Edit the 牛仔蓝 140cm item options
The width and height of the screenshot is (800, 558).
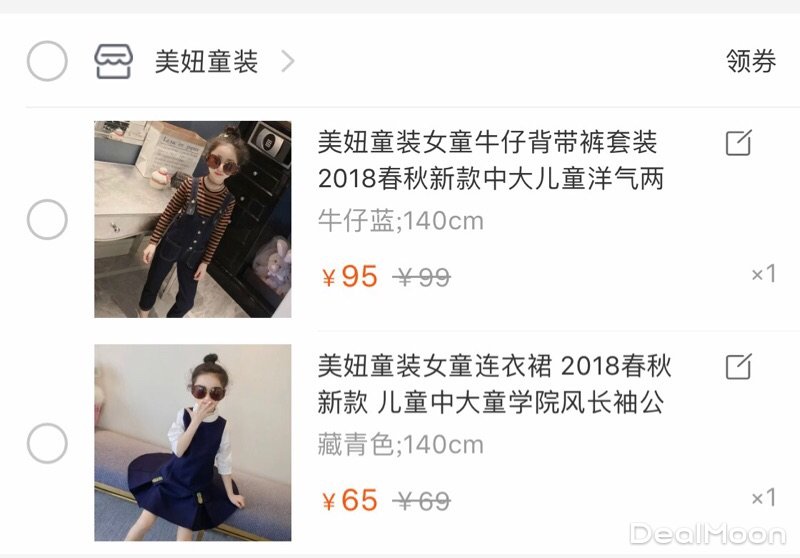click(738, 143)
